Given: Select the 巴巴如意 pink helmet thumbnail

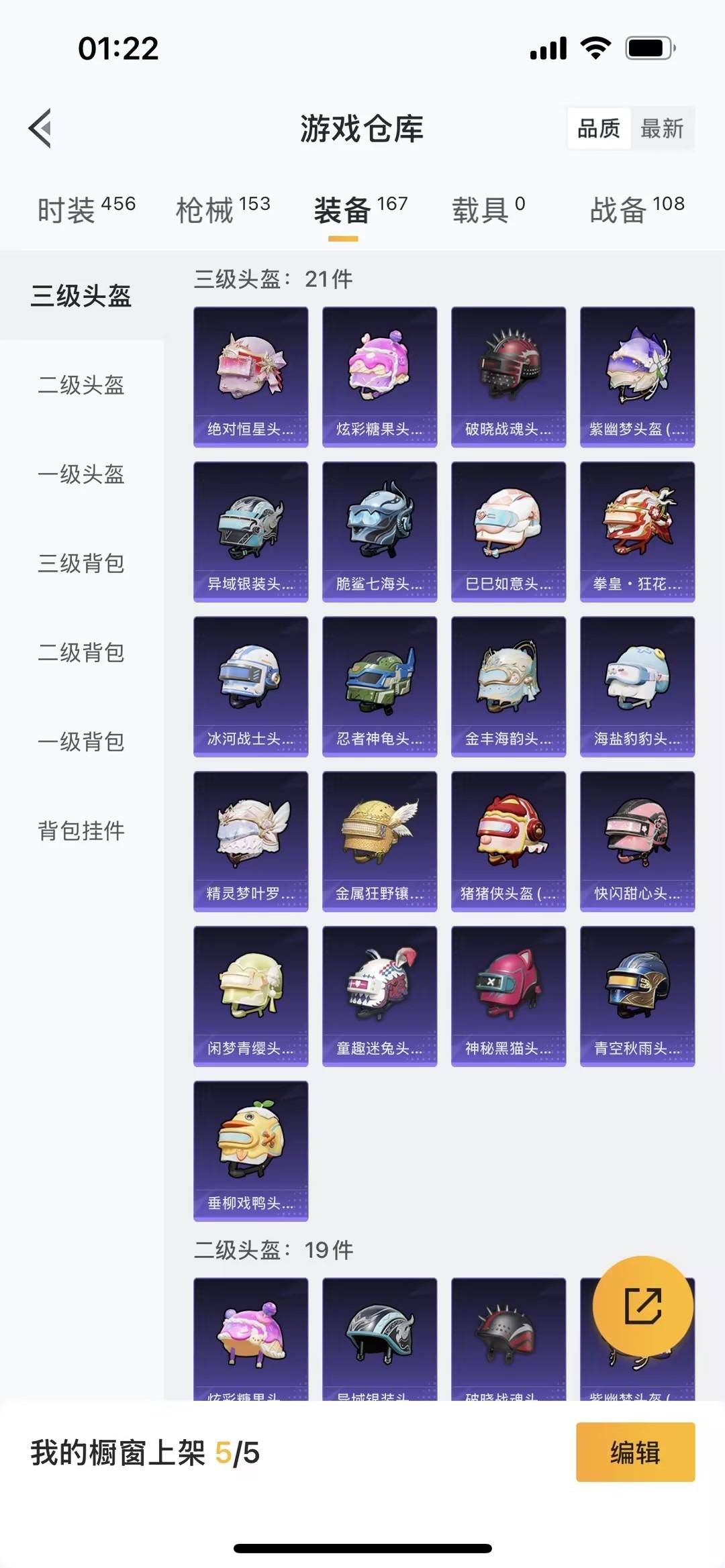Looking at the screenshot, I should (x=508, y=530).
